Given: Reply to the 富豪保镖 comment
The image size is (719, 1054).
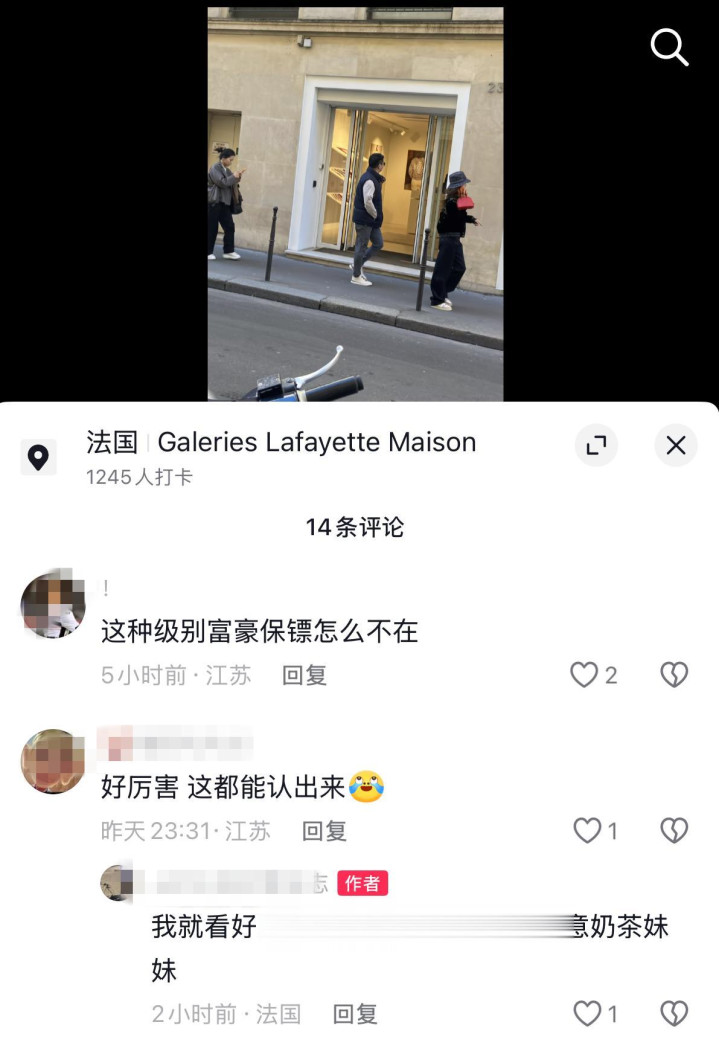Looking at the screenshot, I should click(304, 676).
